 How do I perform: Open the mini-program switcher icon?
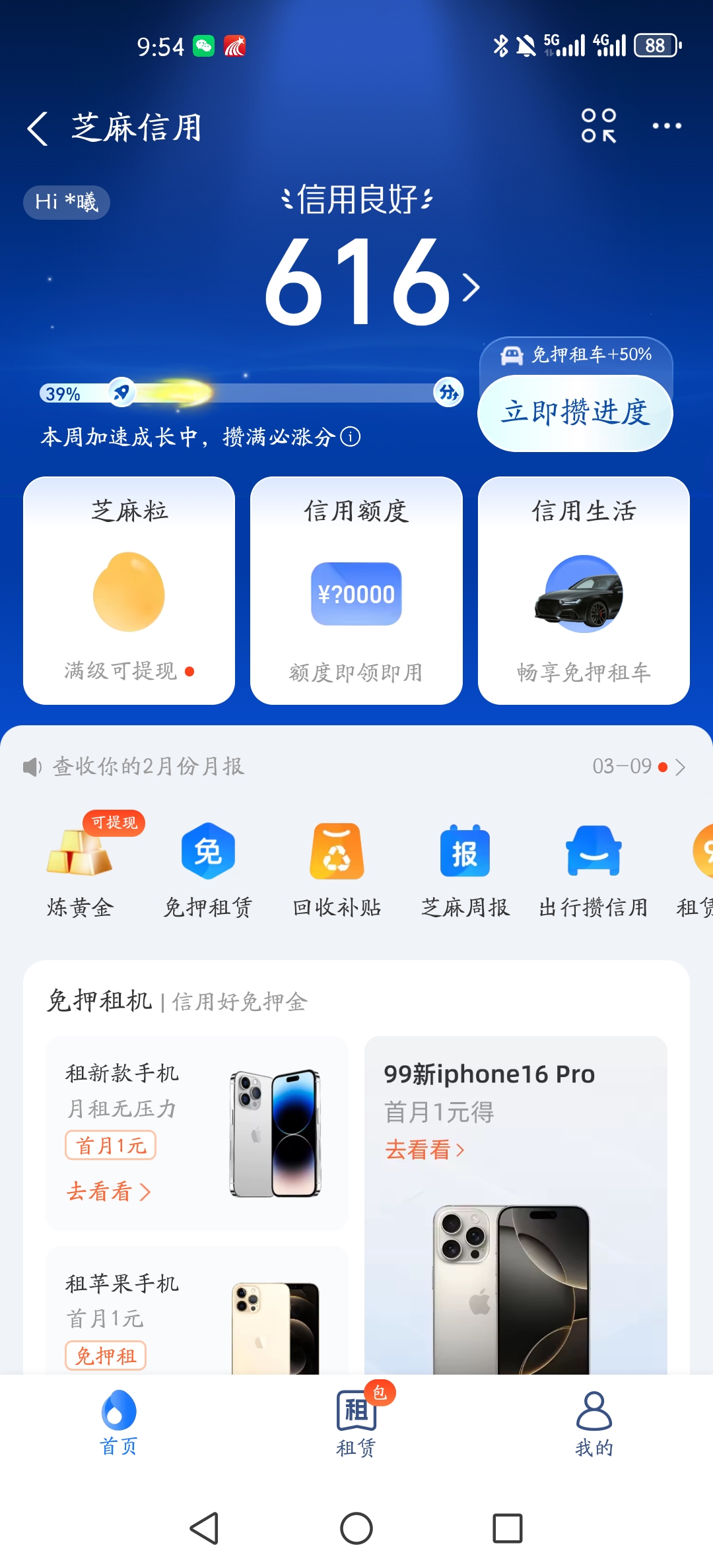pyautogui.click(x=598, y=125)
